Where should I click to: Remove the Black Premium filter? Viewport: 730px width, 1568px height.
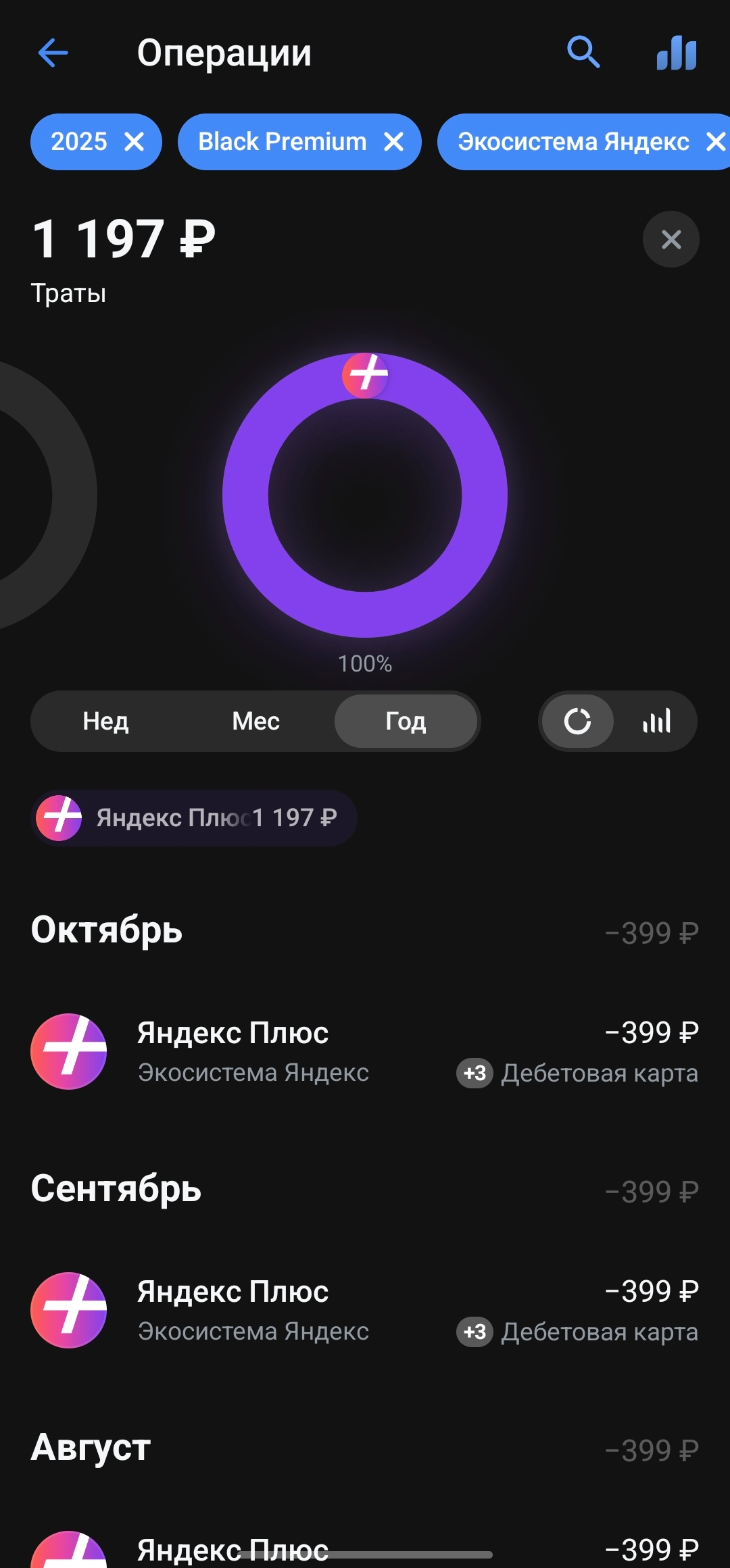click(393, 142)
